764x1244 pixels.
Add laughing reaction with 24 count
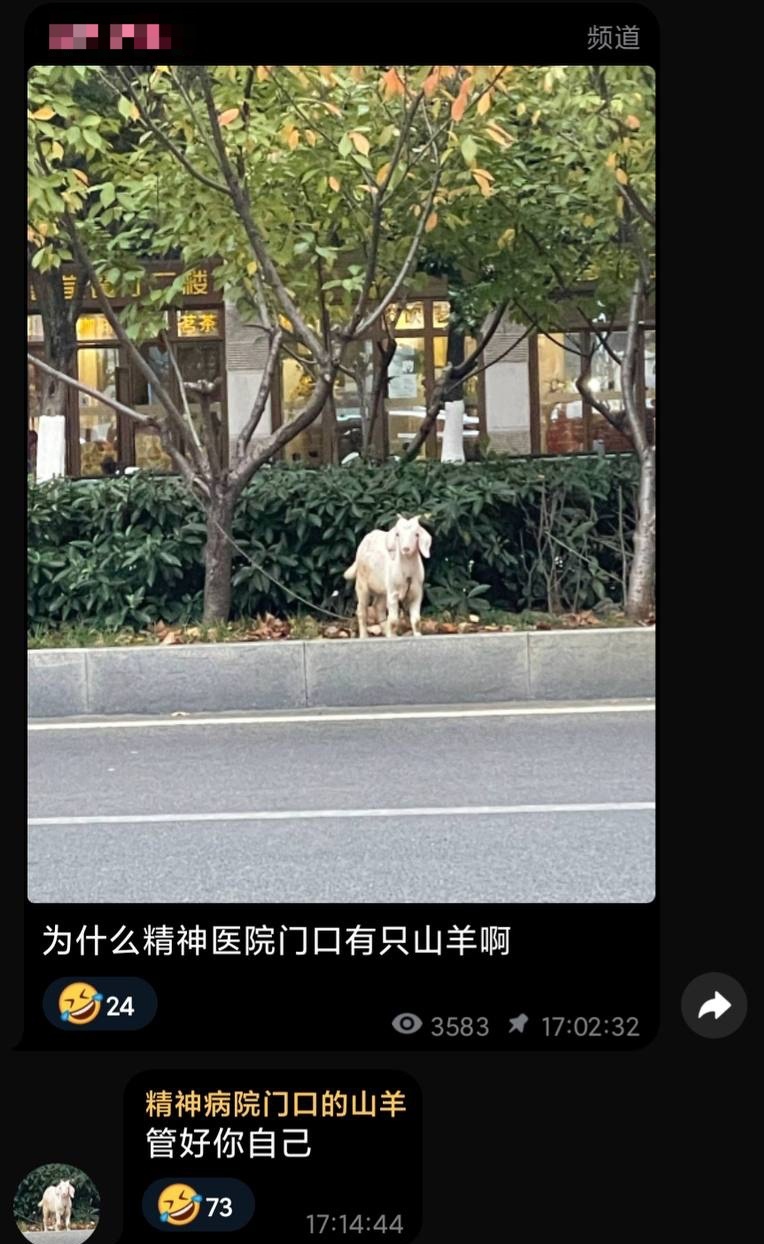coord(99,1004)
